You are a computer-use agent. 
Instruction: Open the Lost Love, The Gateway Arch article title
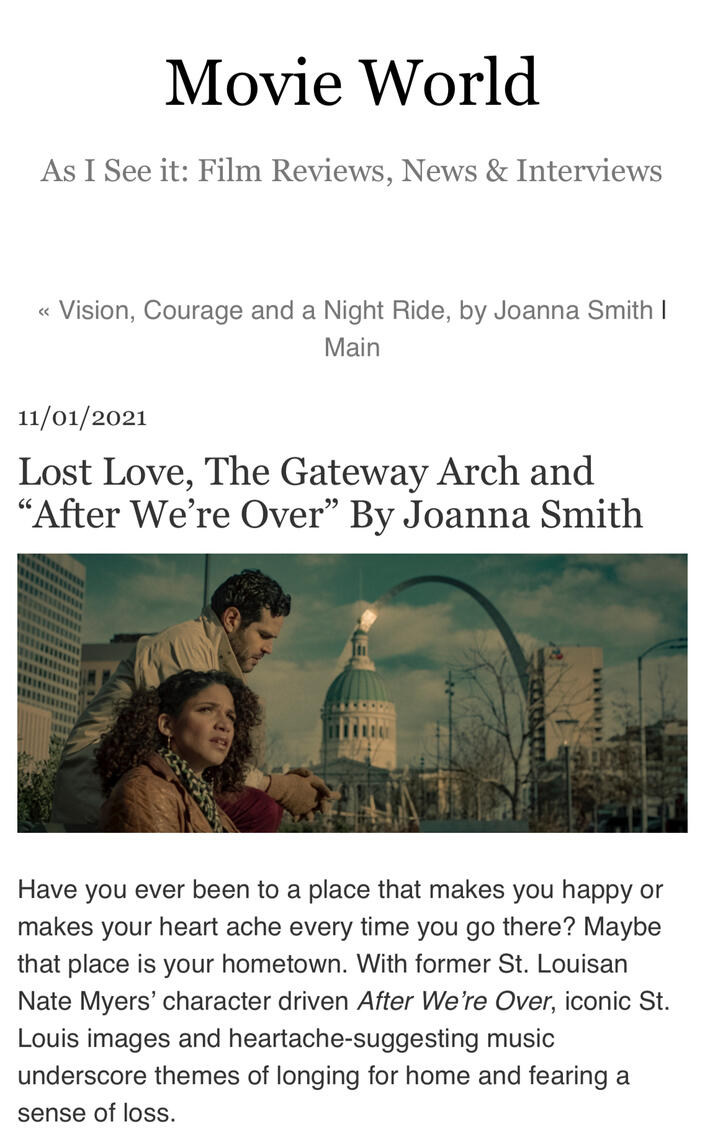click(330, 492)
